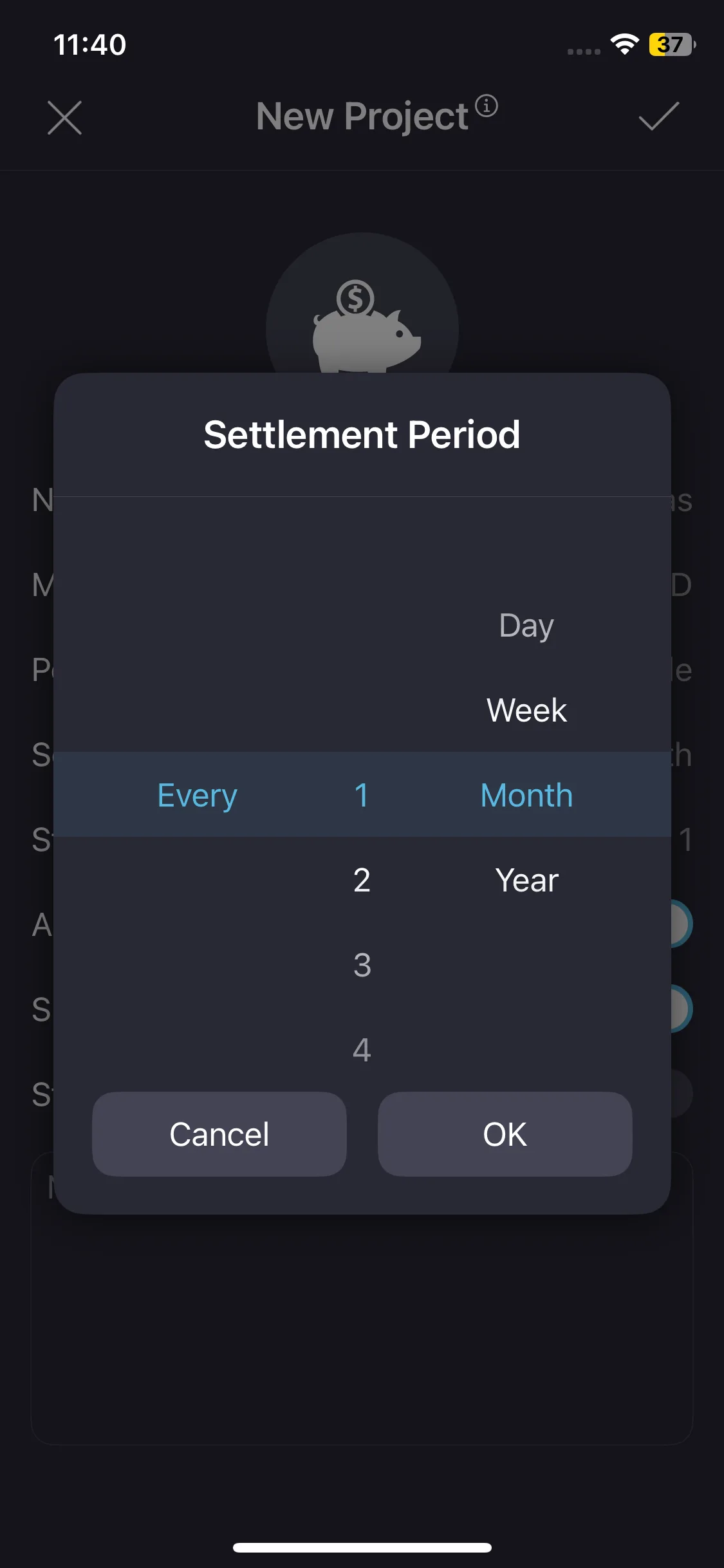Image resolution: width=724 pixels, height=1568 pixels.
Task: Choose Day as the period unit
Action: coord(526,626)
